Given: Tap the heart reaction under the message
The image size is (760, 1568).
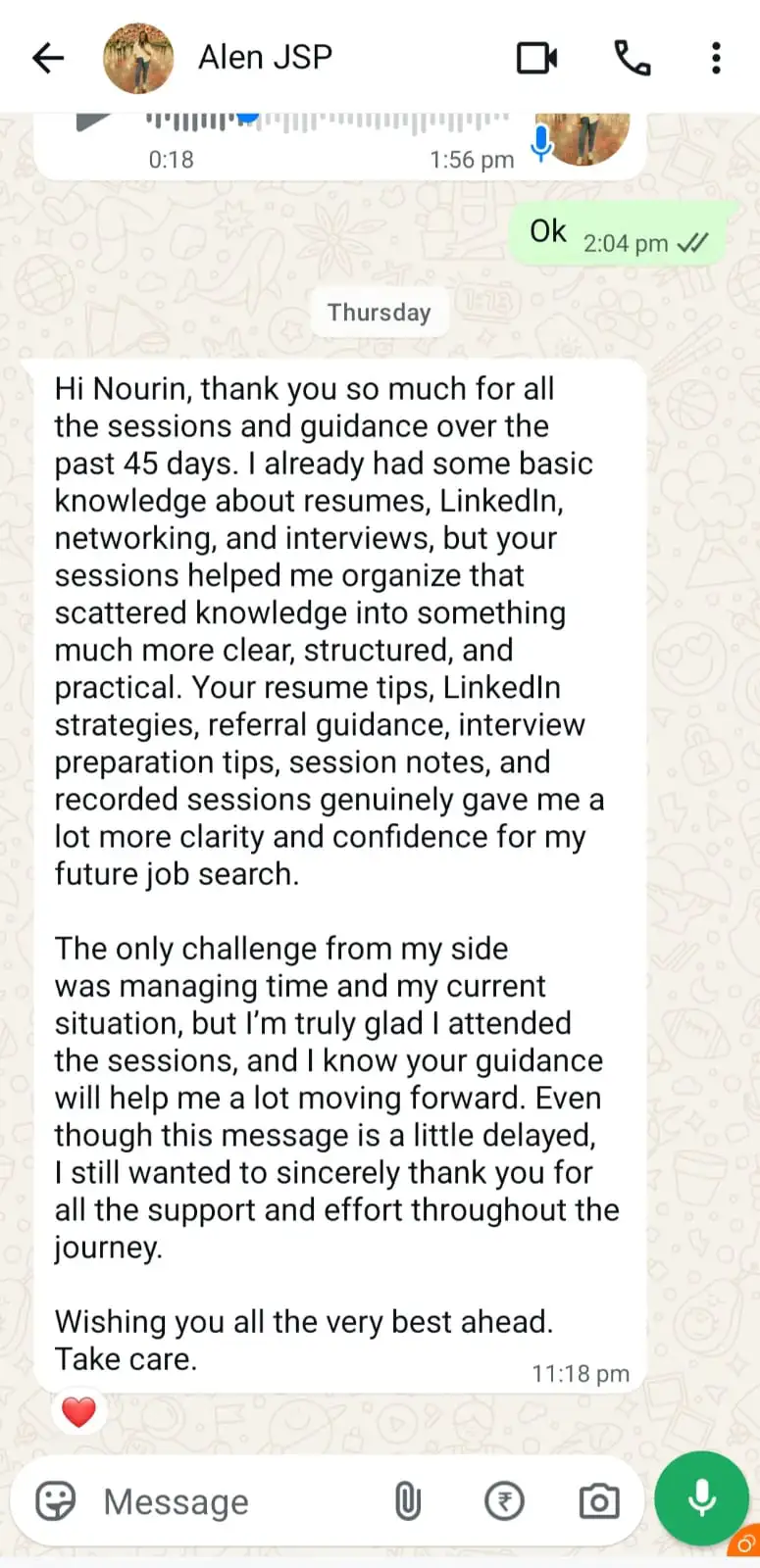Looking at the screenshot, I should [x=78, y=1412].
